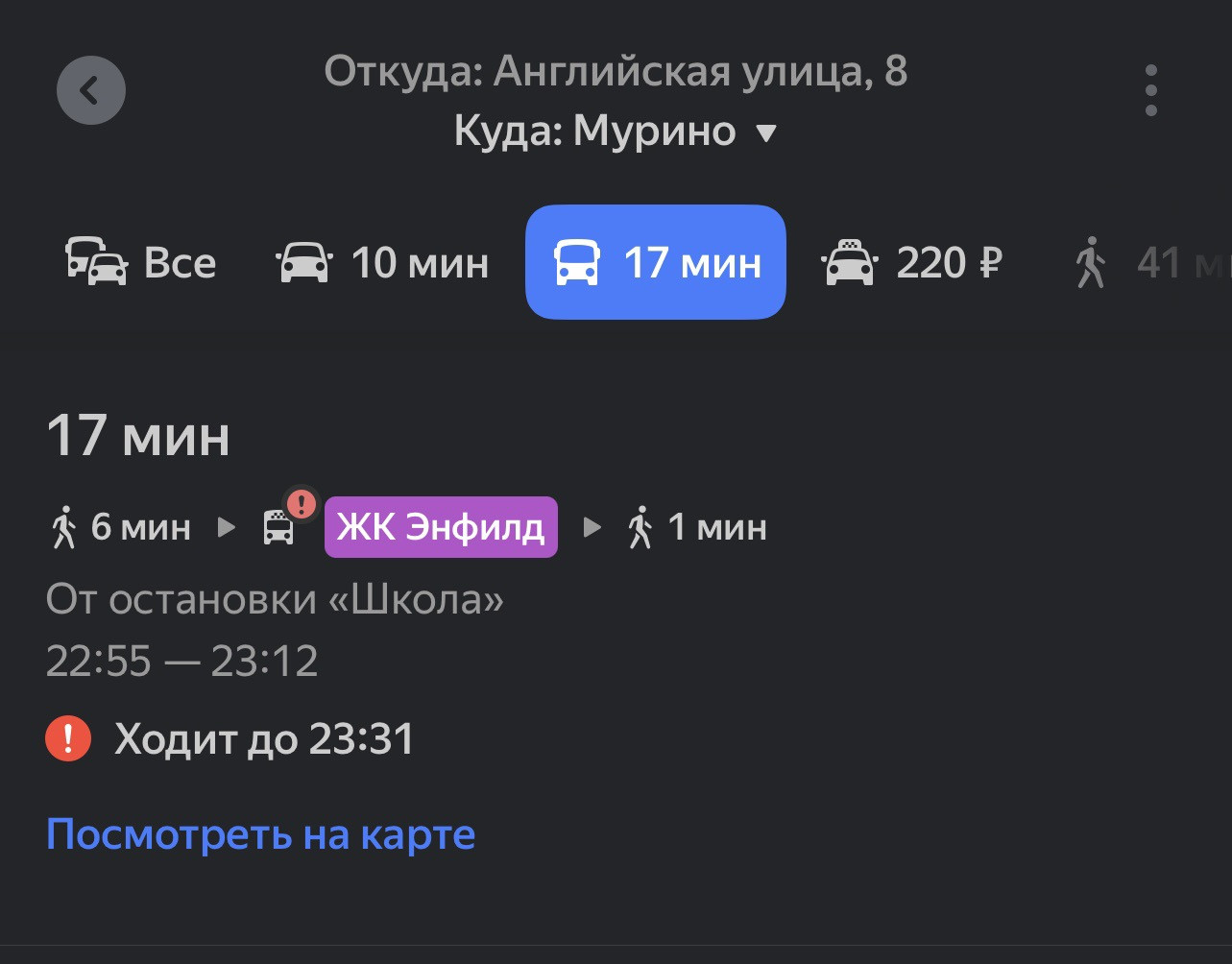Open the three-dot overflow menu
The height and width of the screenshot is (964, 1232).
click(x=1150, y=90)
